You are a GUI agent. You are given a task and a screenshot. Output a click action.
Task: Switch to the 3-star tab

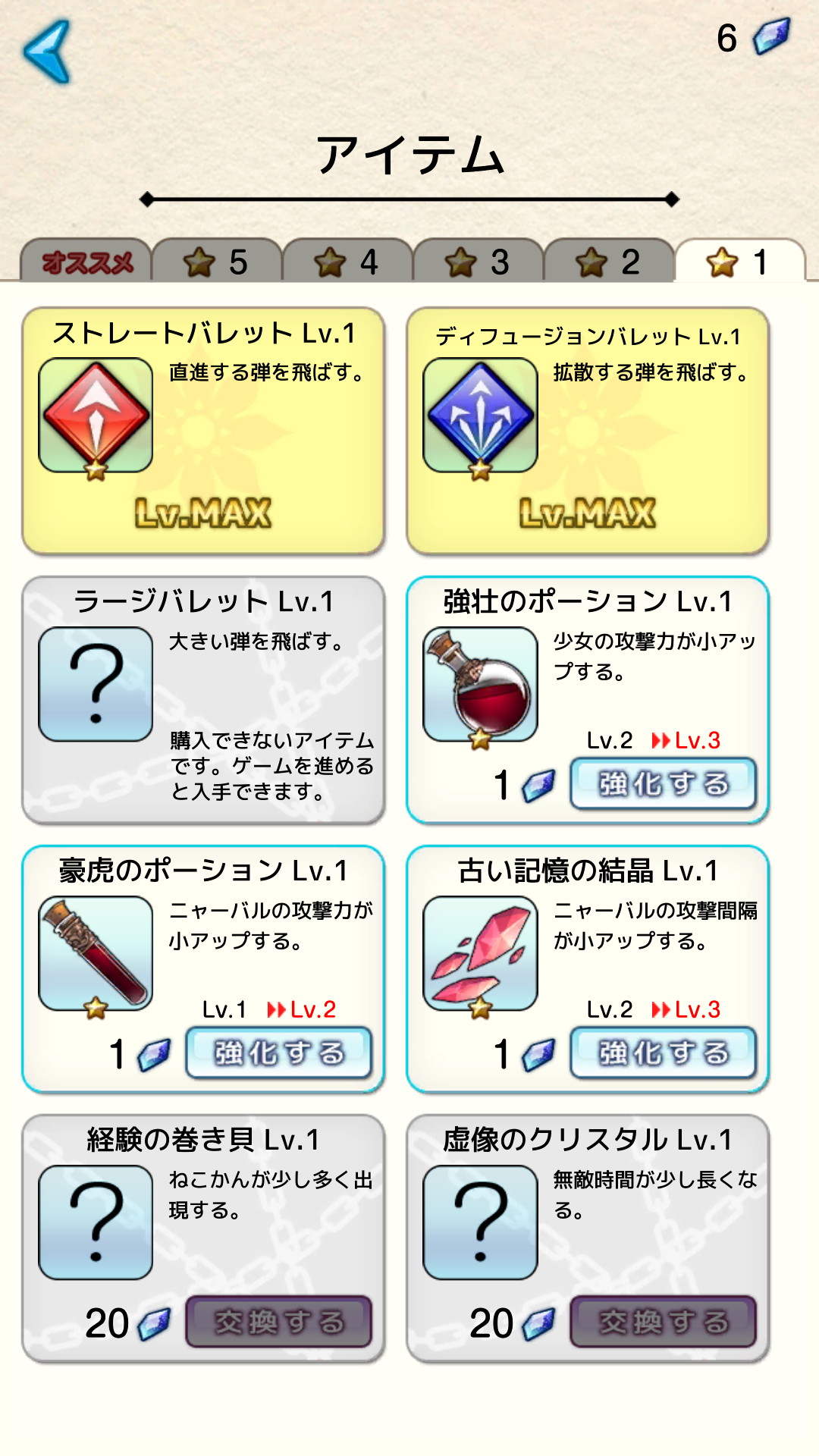pyautogui.click(x=478, y=262)
